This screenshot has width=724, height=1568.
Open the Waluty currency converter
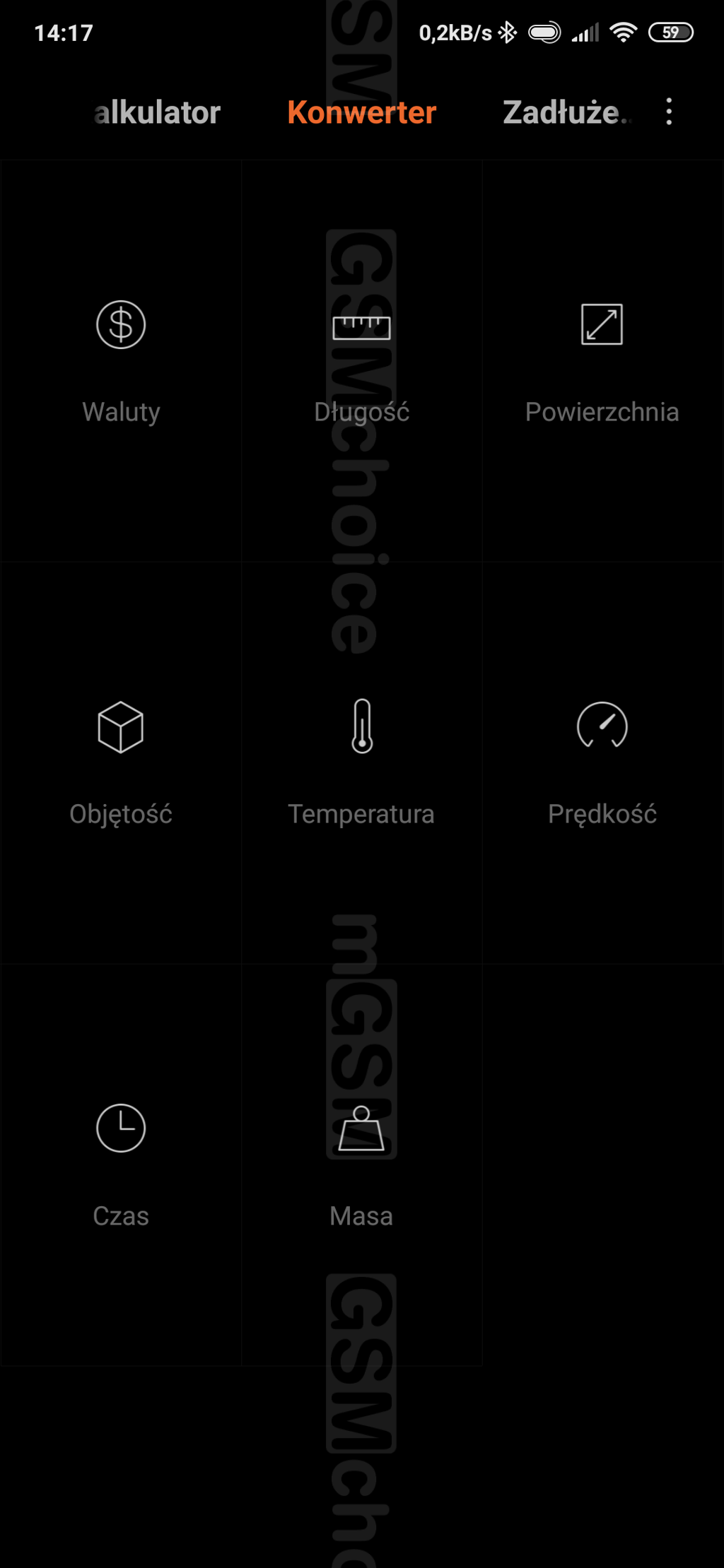[121, 361]
